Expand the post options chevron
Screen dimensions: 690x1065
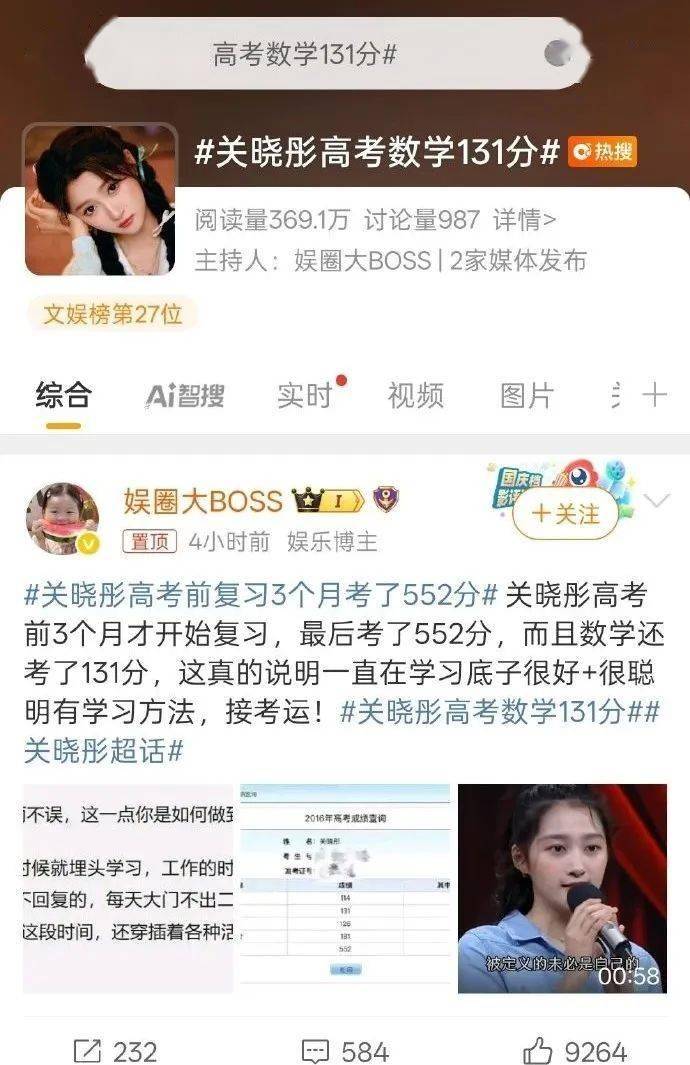point(656,501)
